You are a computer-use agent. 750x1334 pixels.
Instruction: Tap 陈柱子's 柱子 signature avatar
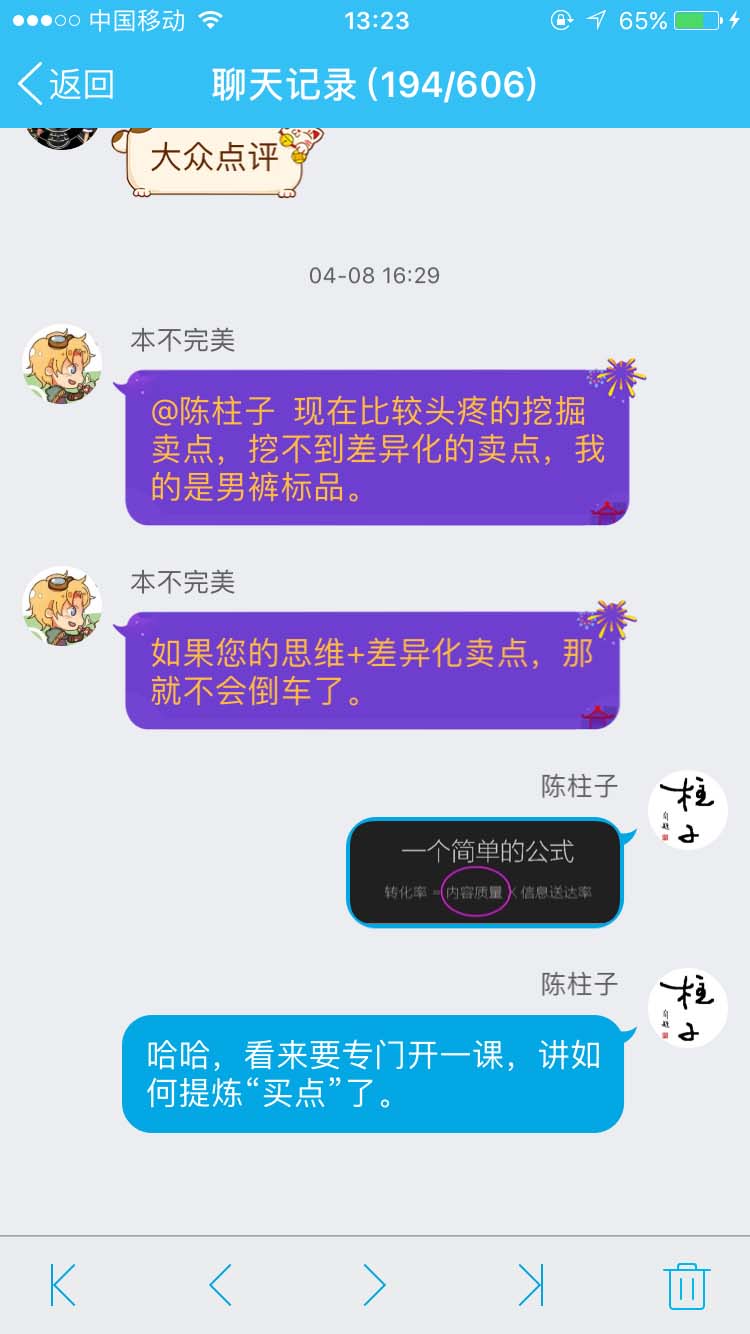pos(688,808)
